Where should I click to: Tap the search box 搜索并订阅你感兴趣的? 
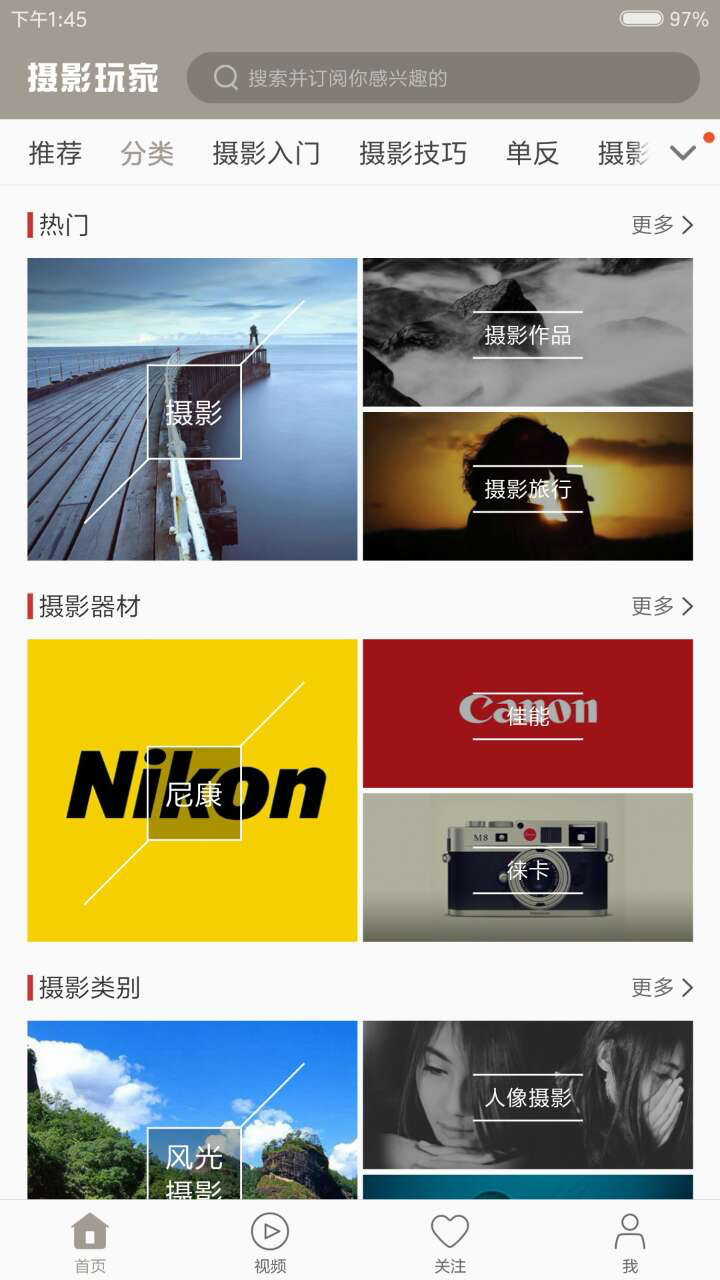click(x=443, y=78)
